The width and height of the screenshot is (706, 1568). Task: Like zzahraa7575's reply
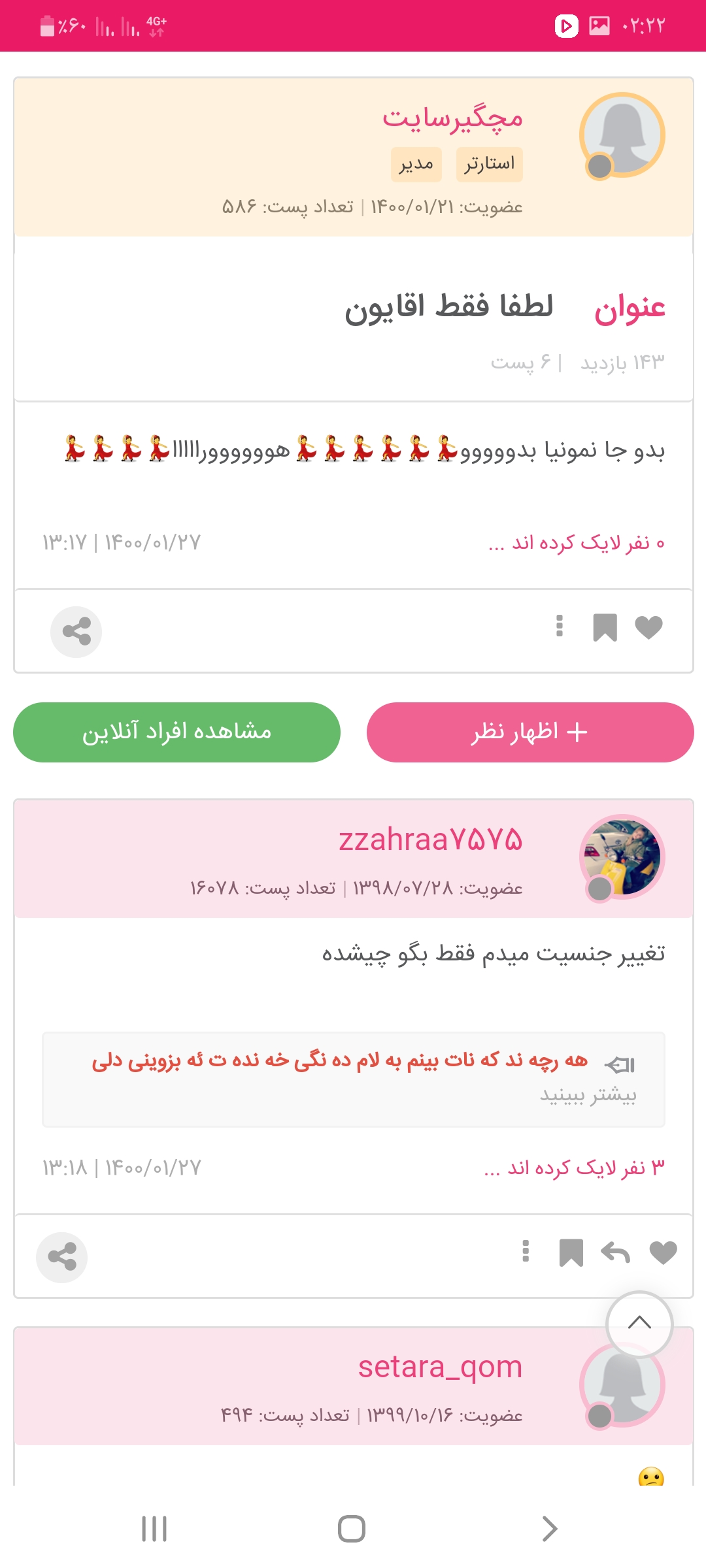pos(663,1253)
